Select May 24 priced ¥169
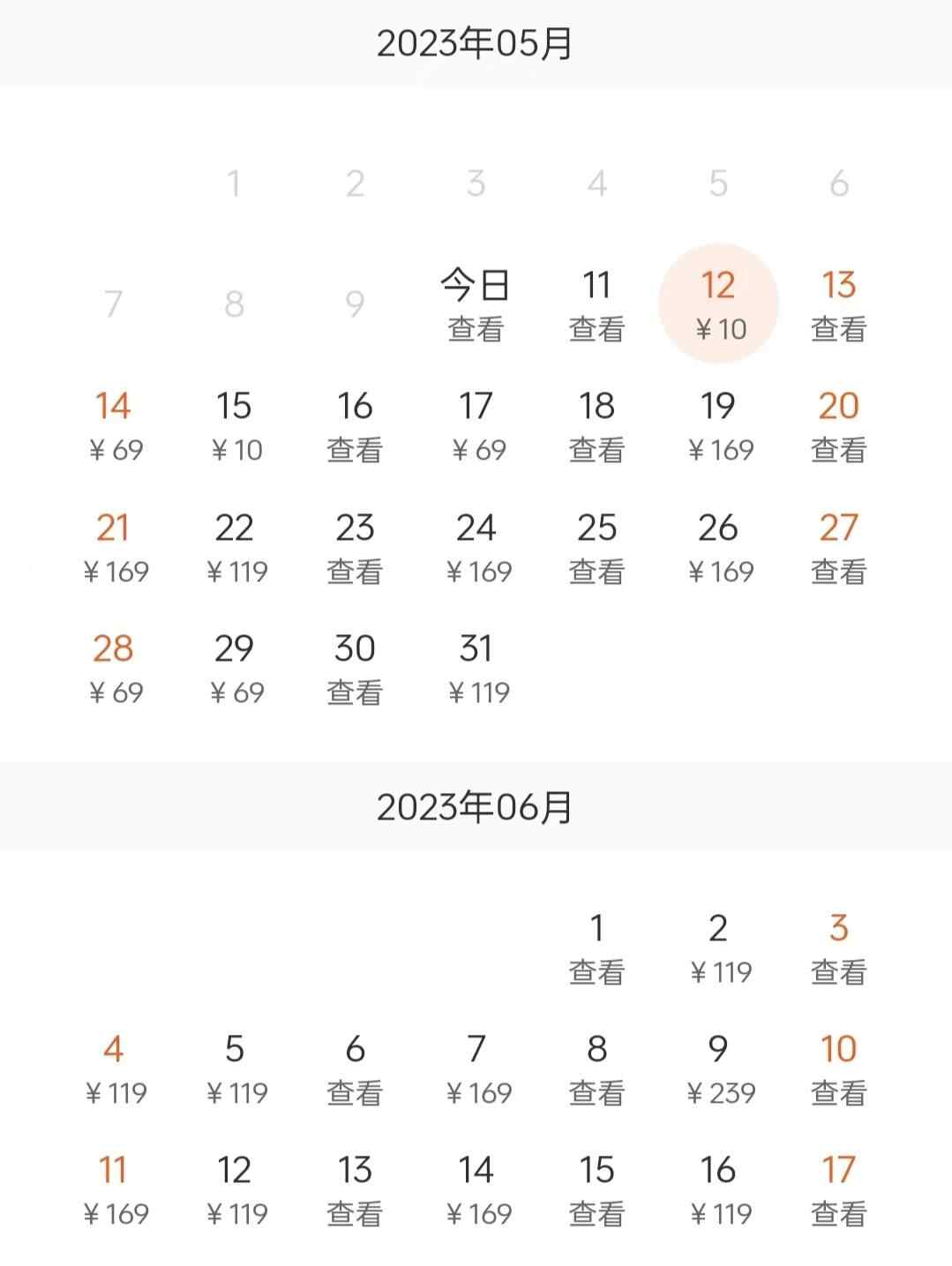Screen dimensions: 952x1266 coord(476,547)
